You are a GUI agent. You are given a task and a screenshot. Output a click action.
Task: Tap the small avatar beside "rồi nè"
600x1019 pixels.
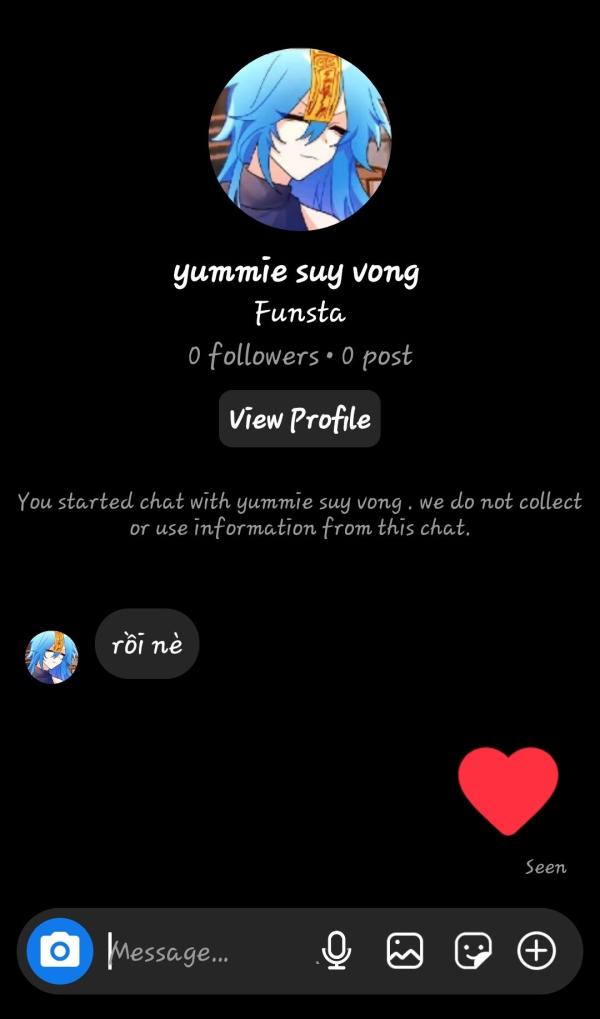click(x=51, y=657)
